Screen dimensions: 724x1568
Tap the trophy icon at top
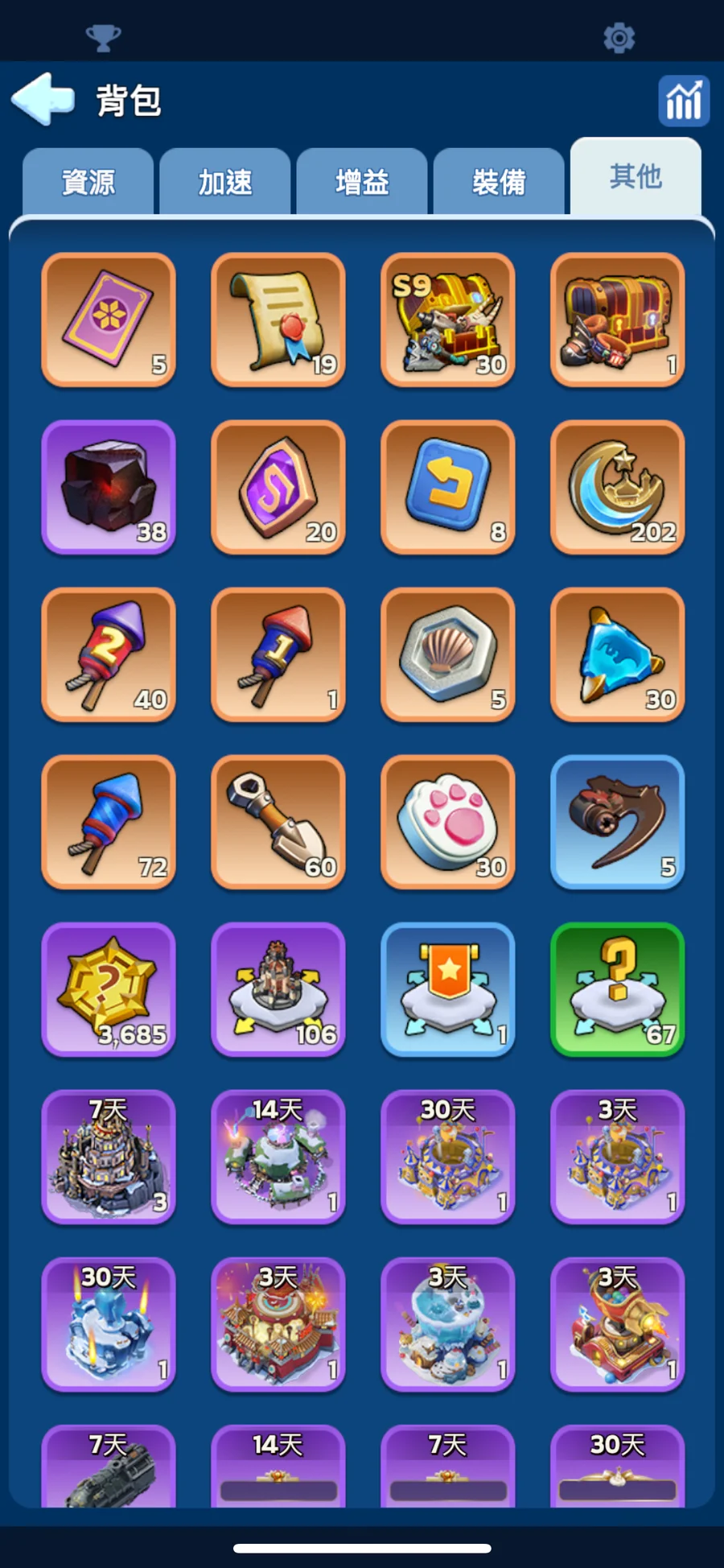click(103, 38)
